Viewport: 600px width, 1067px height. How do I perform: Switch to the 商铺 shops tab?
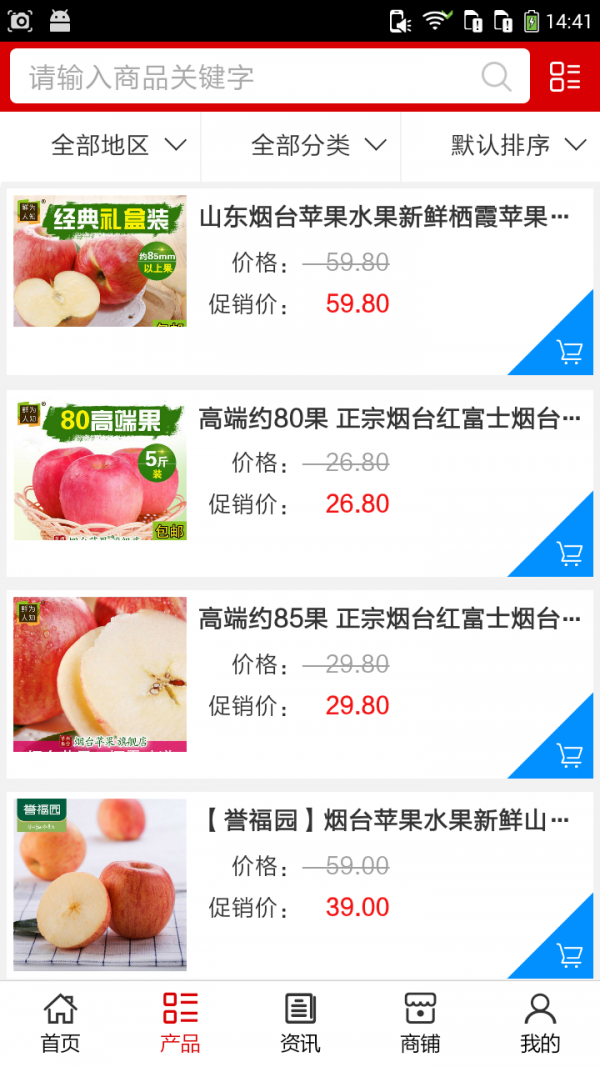(x=420, y=1023)
